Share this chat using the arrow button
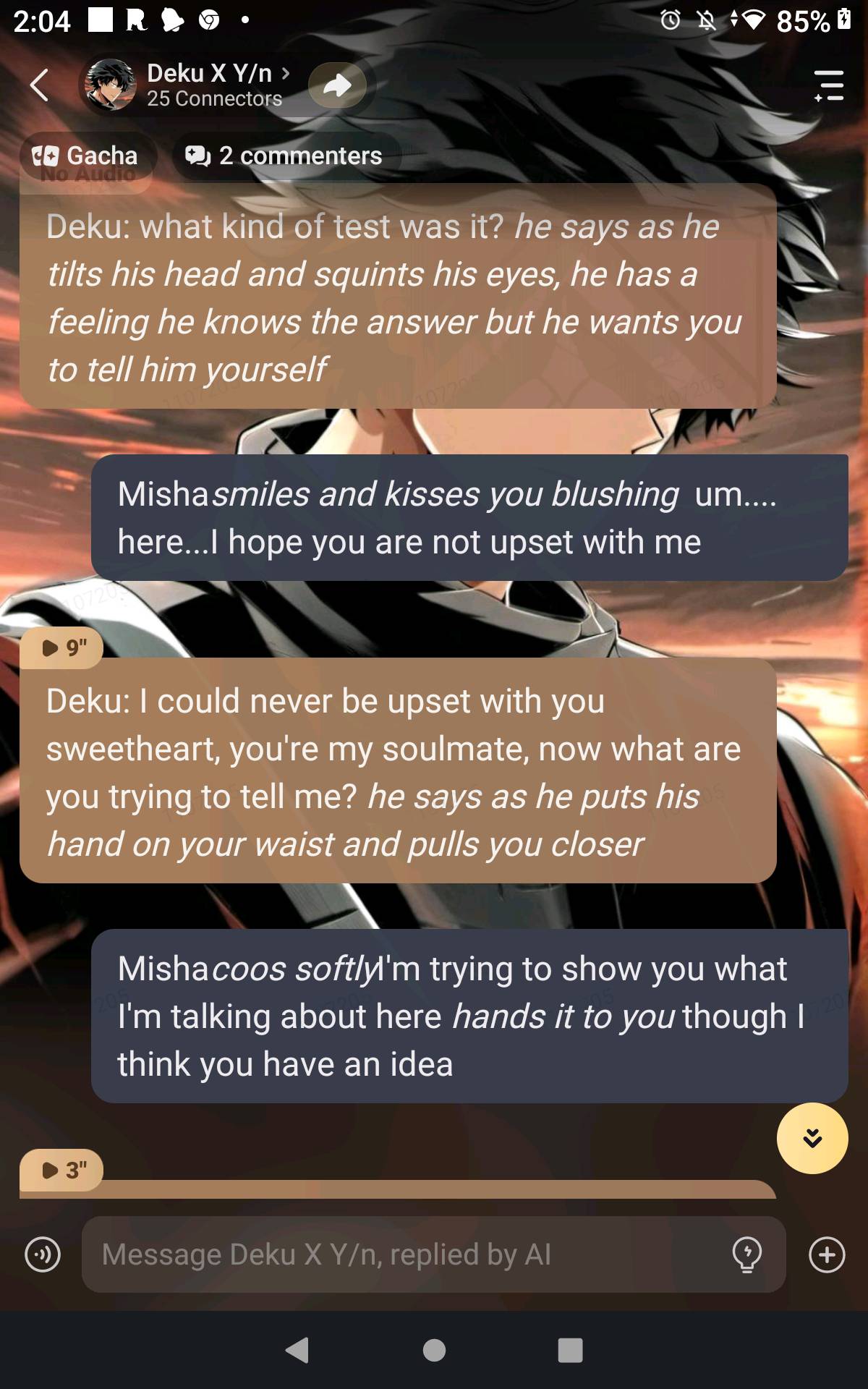868x1389 pixels. click(x=337, y=86)
